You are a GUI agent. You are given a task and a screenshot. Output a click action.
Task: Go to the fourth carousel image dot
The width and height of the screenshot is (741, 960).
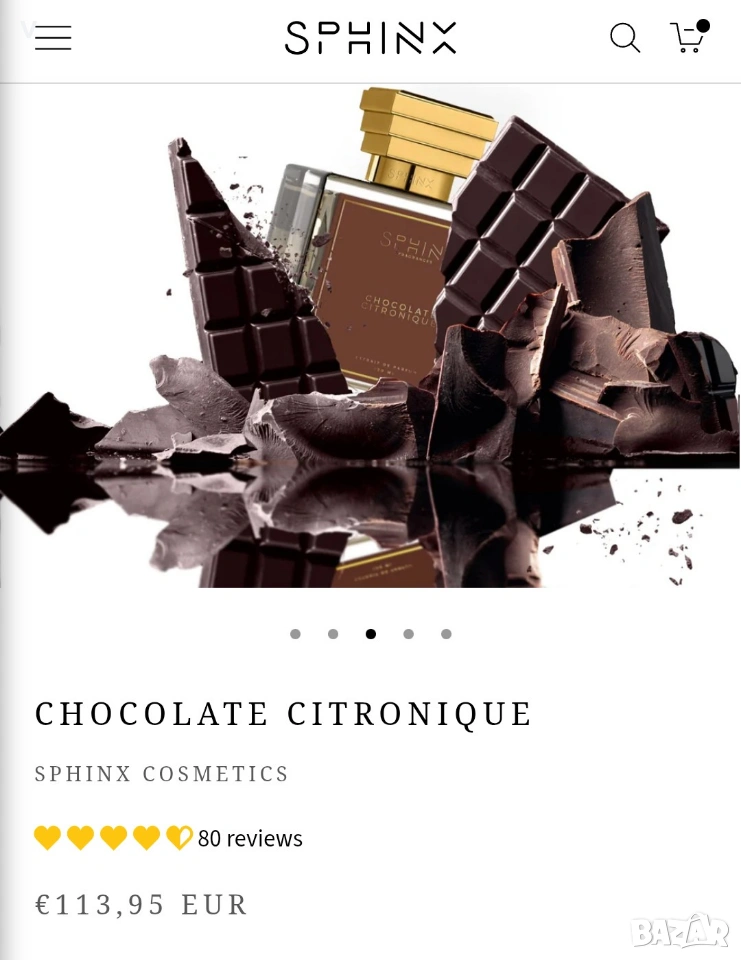(x=408, y=634)
